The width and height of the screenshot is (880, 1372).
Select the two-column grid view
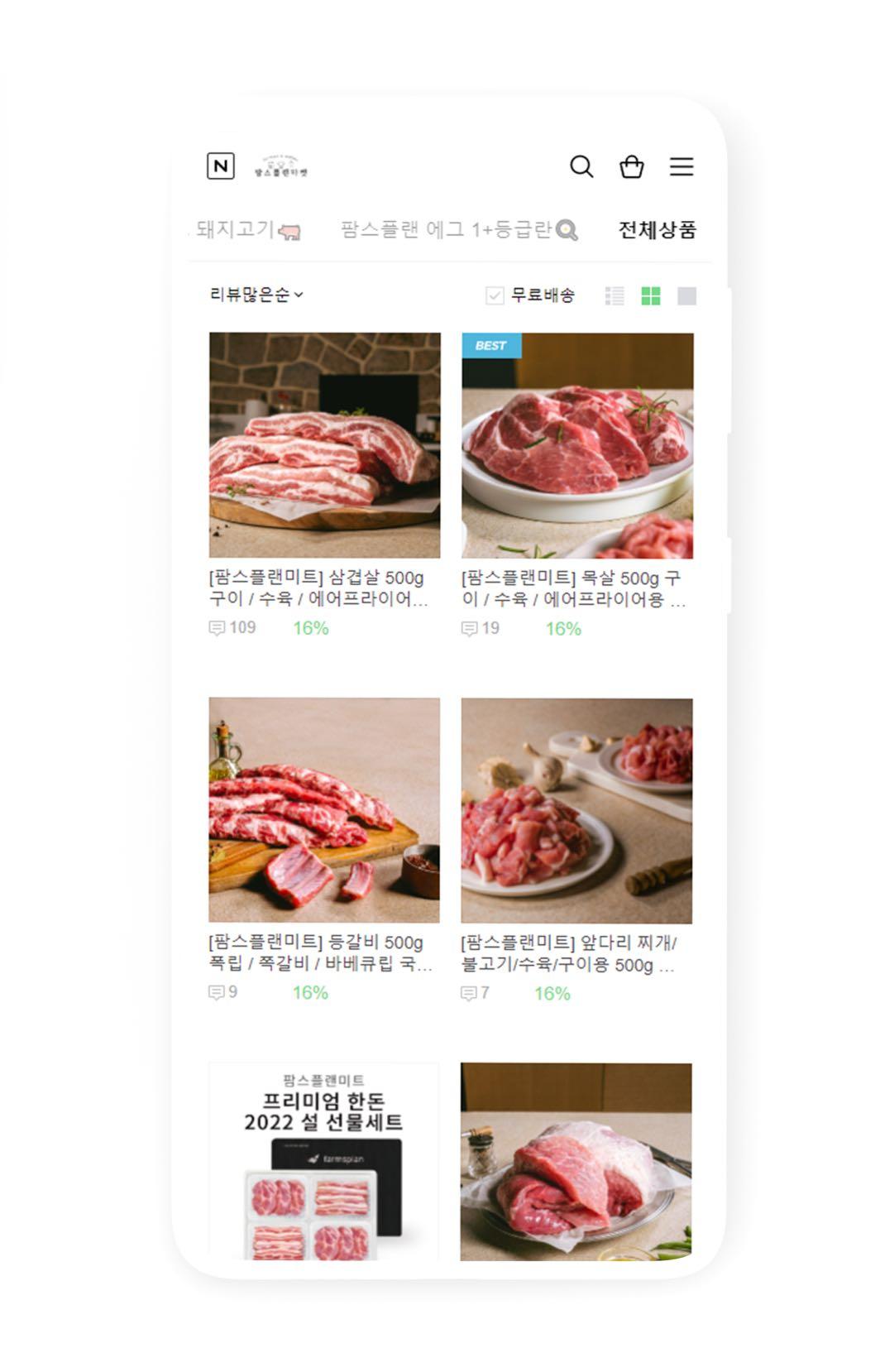[x=651, y=296]
